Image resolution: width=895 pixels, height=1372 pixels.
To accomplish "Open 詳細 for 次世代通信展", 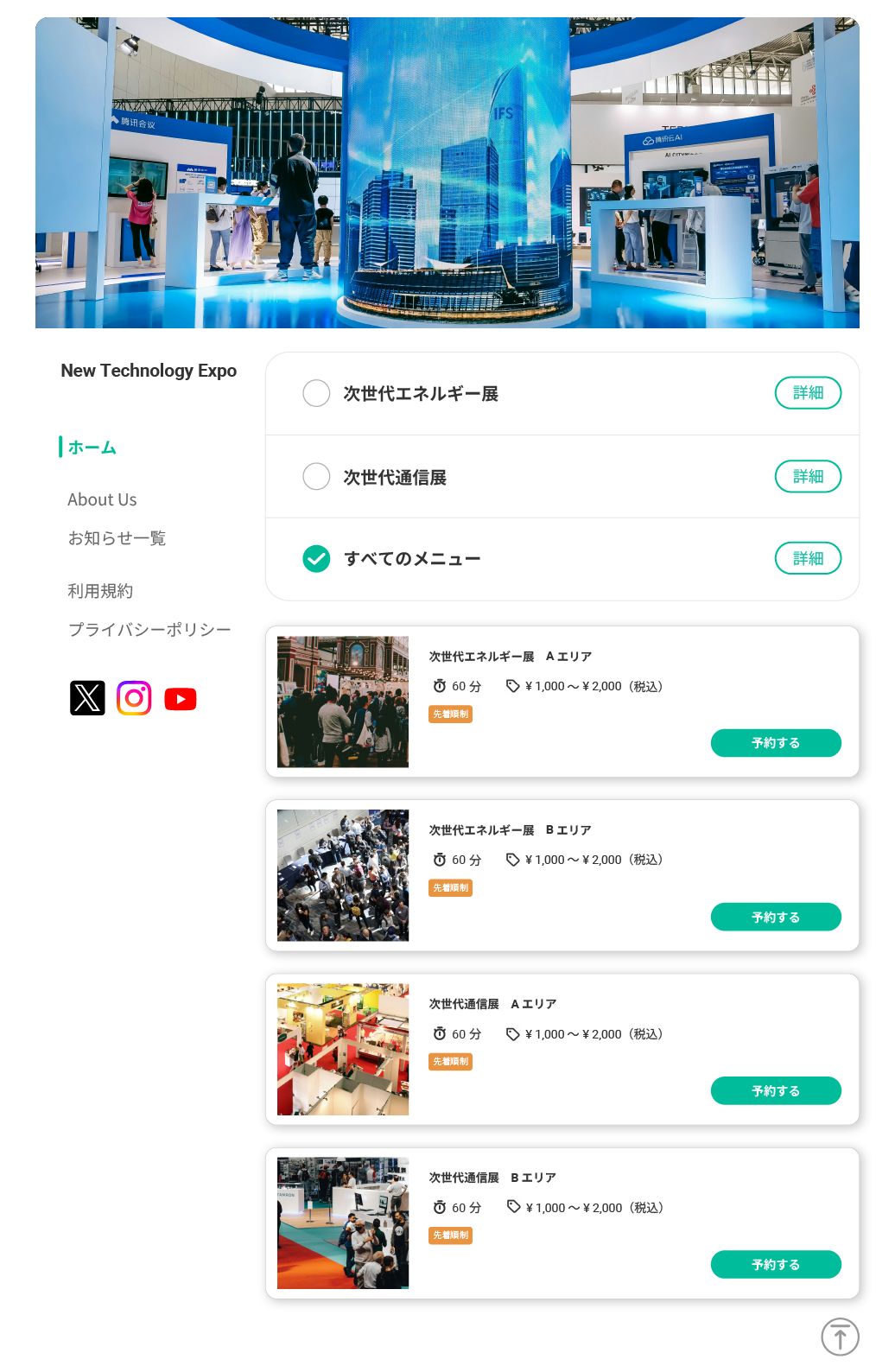I will 807,476.
